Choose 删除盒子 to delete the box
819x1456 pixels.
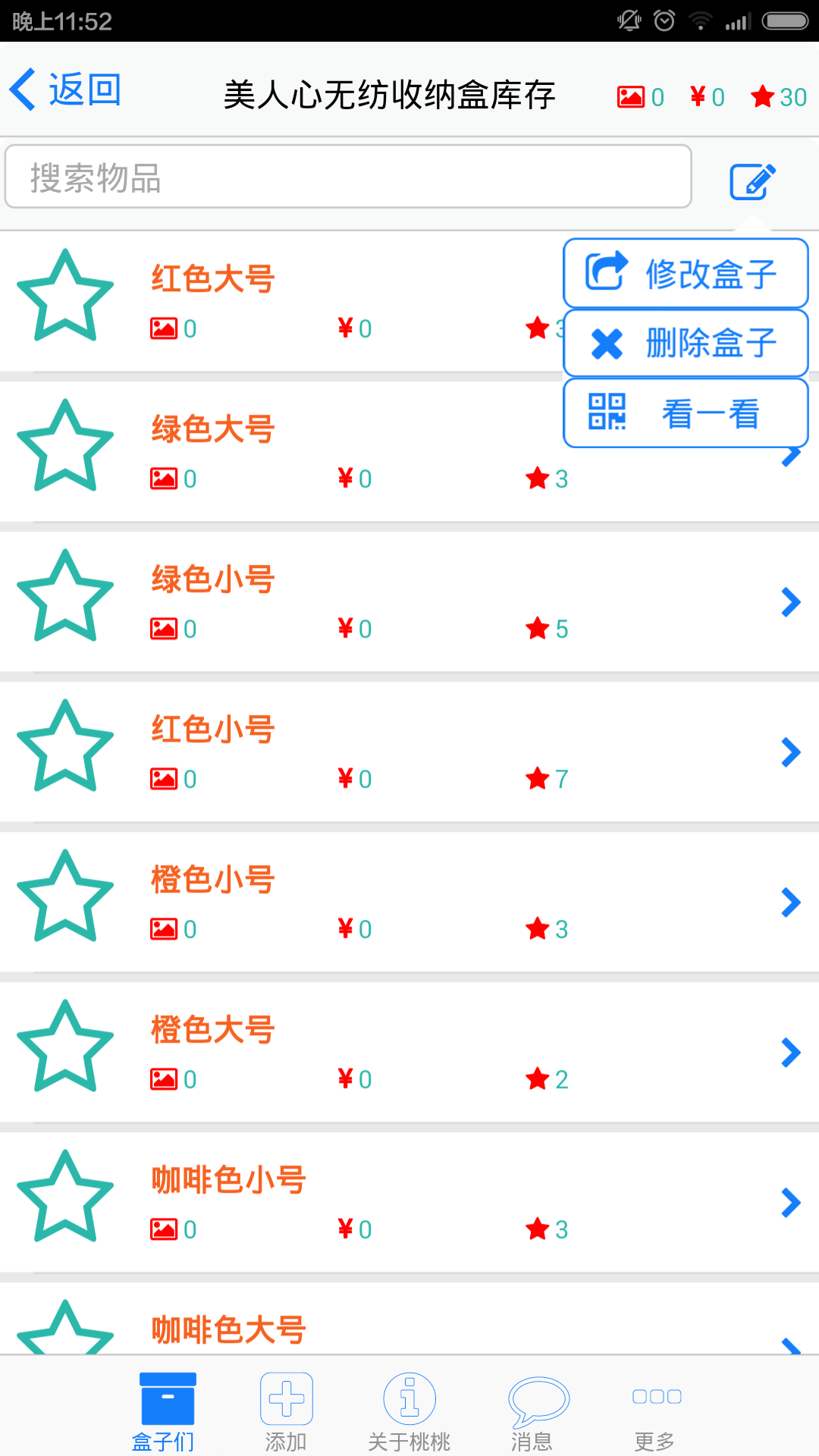[x=686, y=343]
